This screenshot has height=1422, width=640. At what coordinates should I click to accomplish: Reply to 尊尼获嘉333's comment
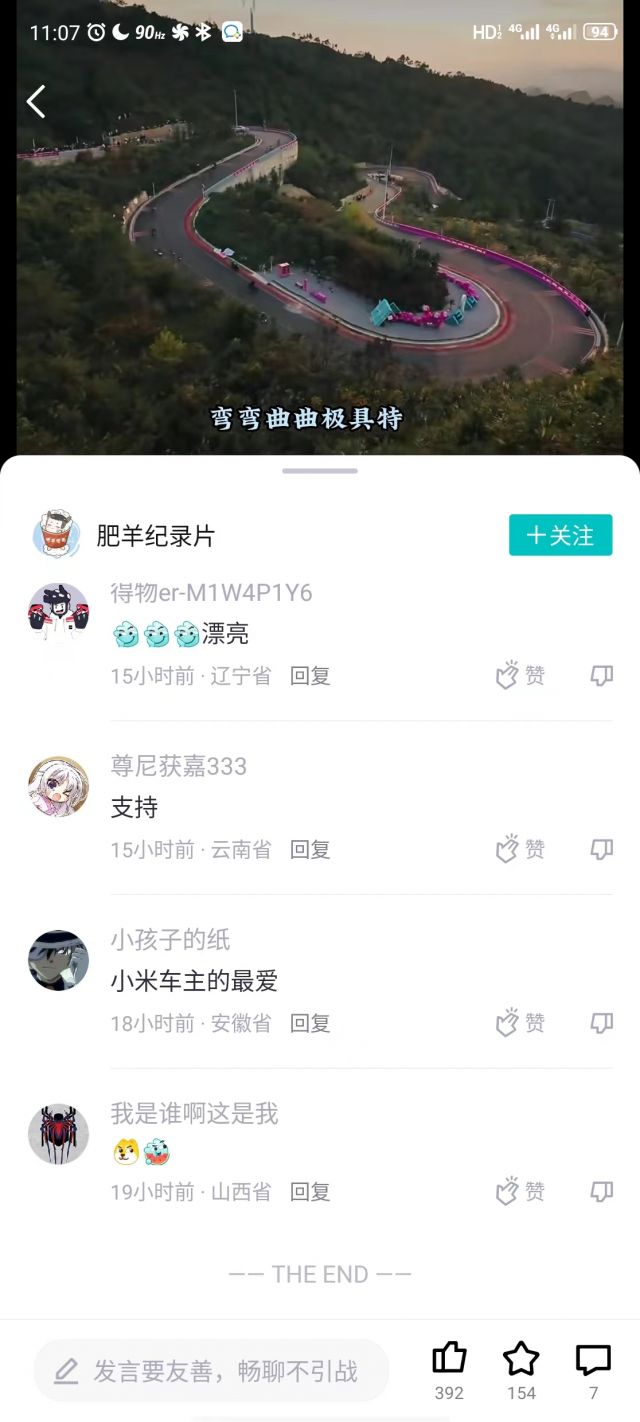pos(310,850)
